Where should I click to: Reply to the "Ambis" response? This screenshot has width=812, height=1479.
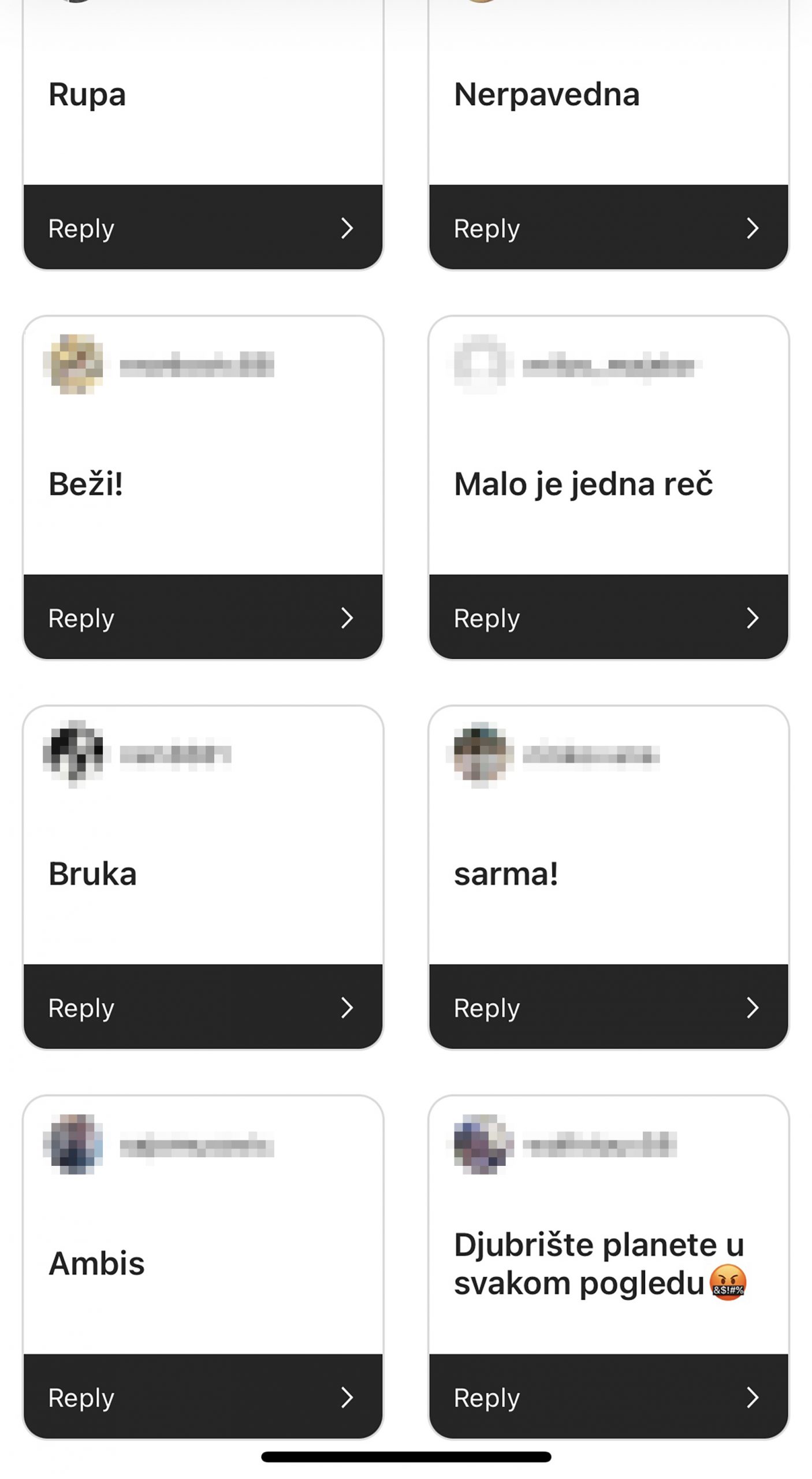coord(203,1396)
